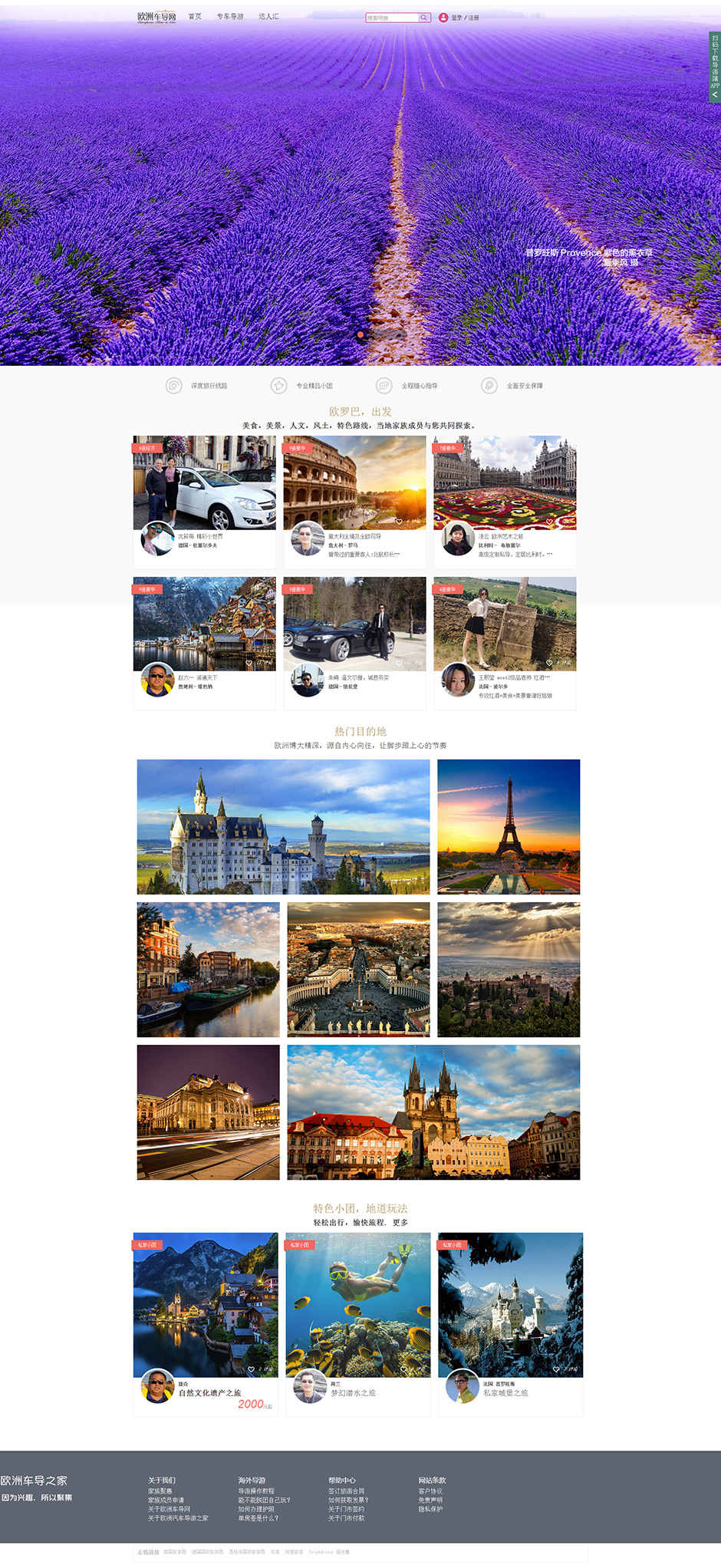Like the 法国-波尔多 guide photo

tap(549, 663)
